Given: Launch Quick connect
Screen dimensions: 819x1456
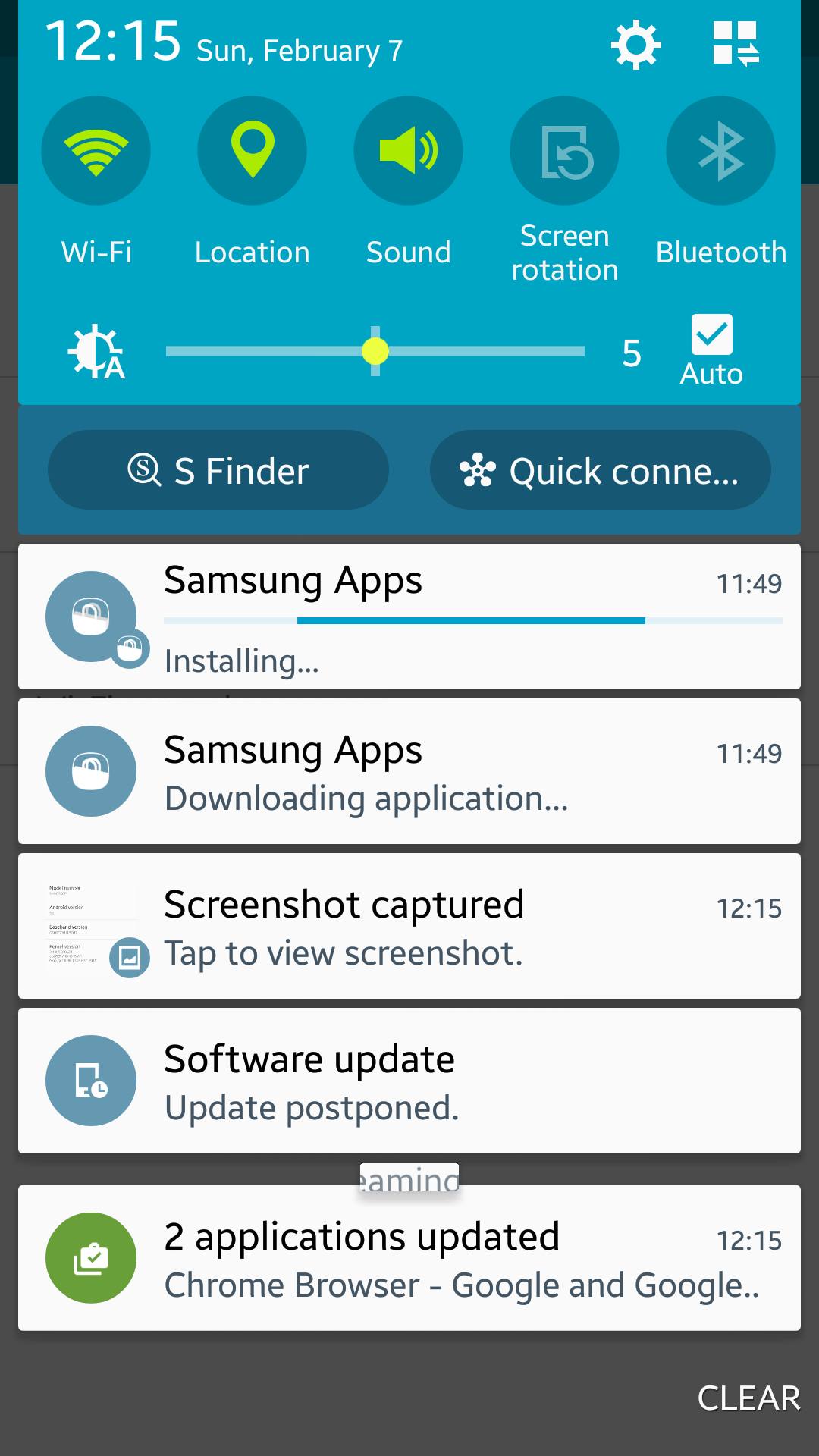Looking at the screenshot, I should pyautogui.click(x=601, y=470).
